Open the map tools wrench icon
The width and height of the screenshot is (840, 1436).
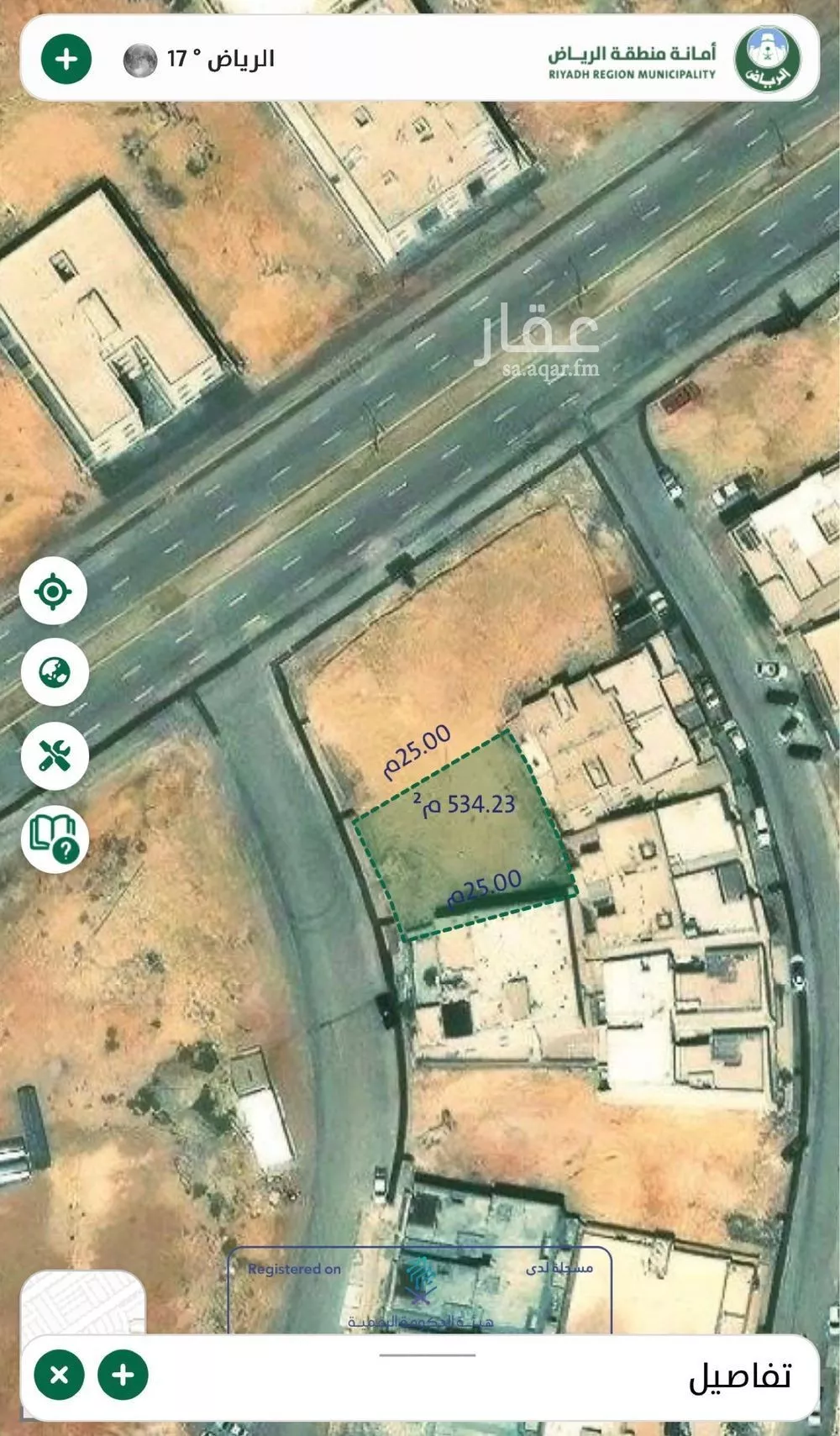pyautogui.click(x=54, y=755)
